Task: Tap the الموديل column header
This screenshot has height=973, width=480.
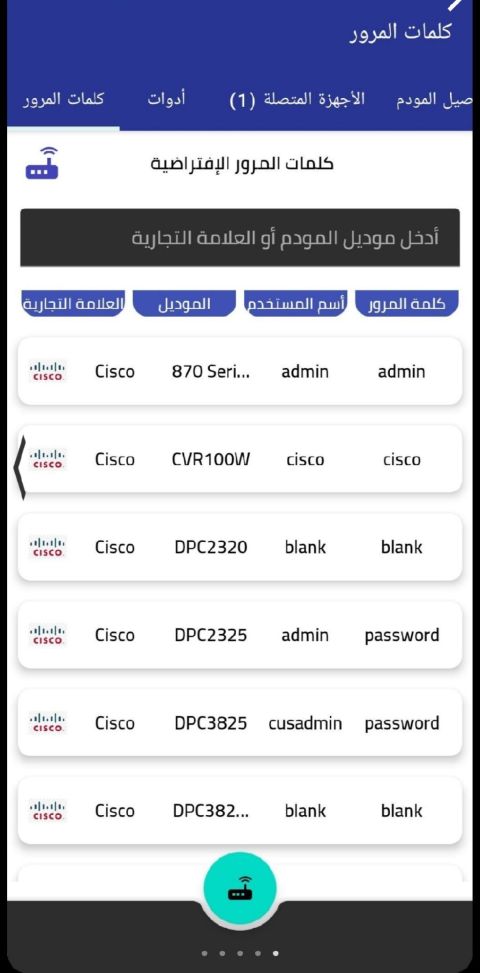Action: coord(184,304)
